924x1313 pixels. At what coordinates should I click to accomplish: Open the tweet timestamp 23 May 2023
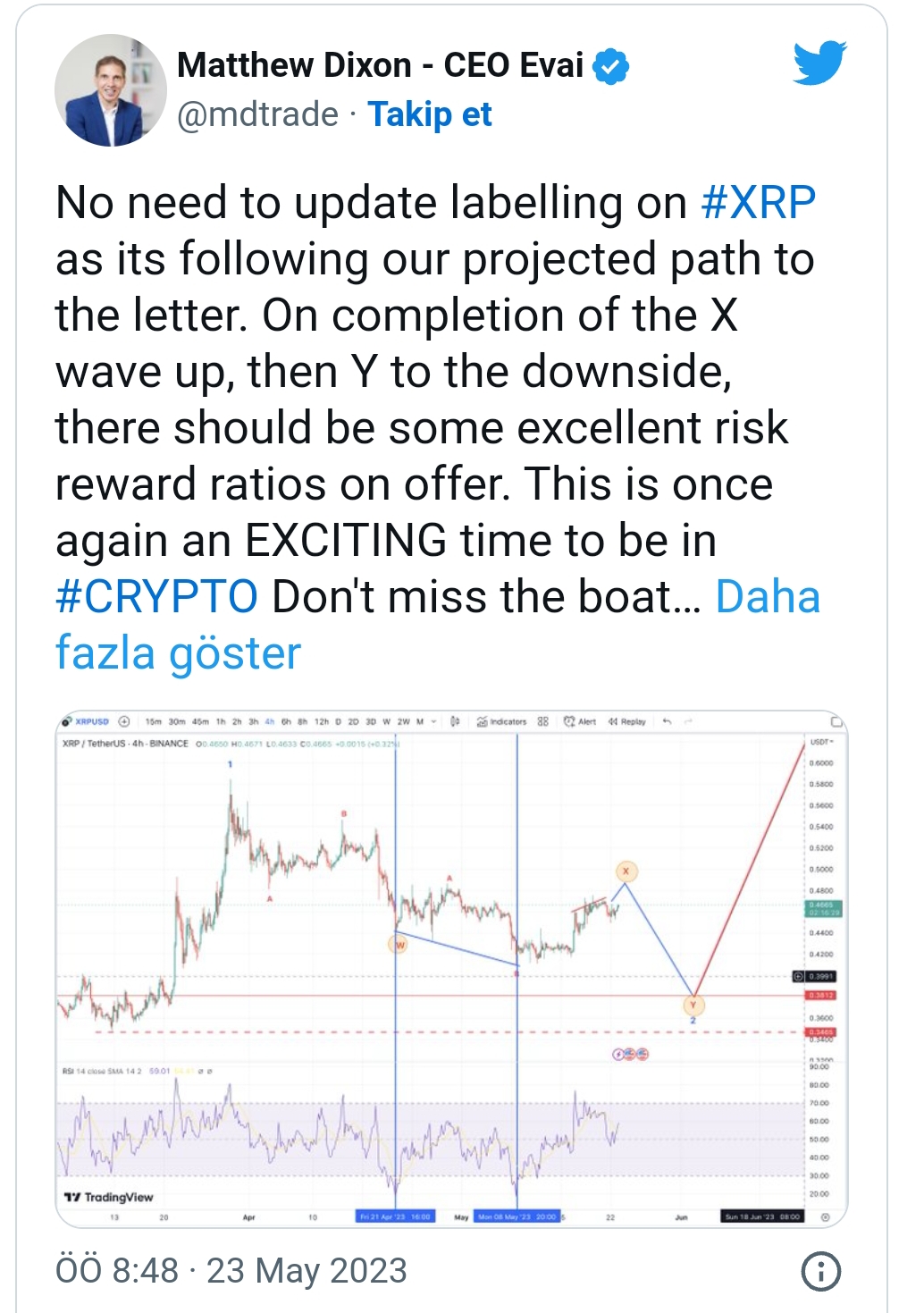click(x=231, y=1270)
